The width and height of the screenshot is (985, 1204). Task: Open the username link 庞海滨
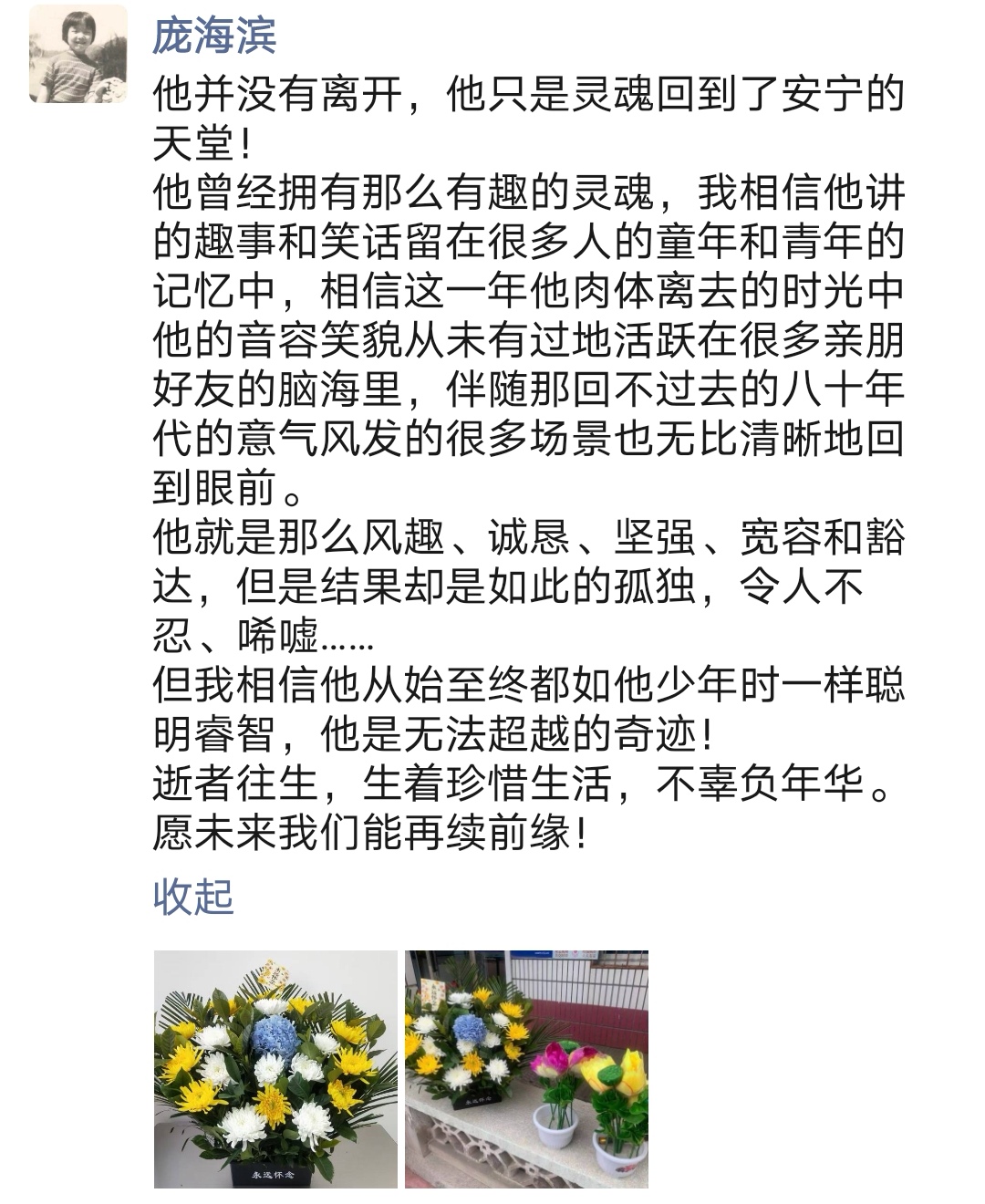[x=214, y=36]
